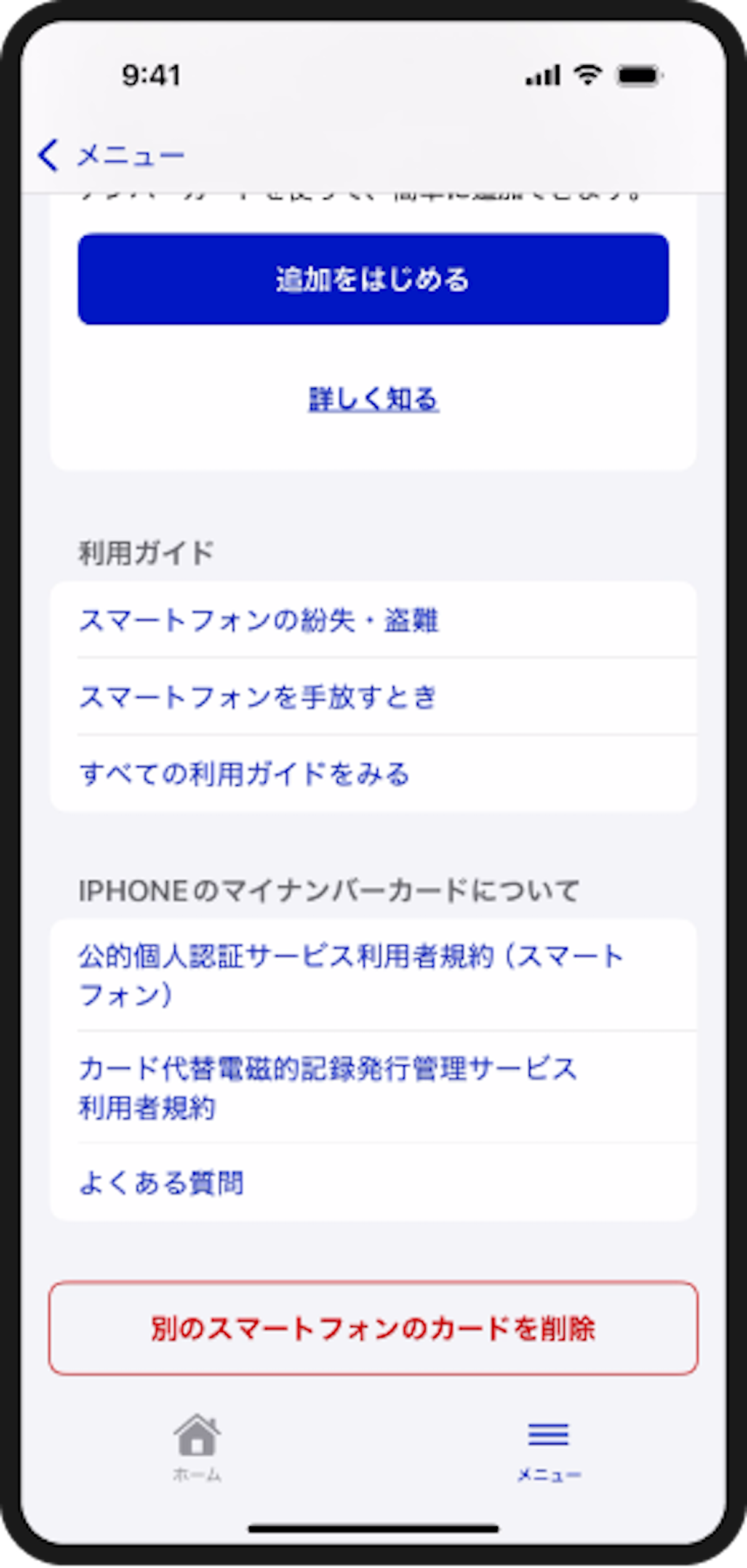View すべての利用ガイドをみる
The width and height of the screenshot is (747, 1568).
(x=374, y=774)
